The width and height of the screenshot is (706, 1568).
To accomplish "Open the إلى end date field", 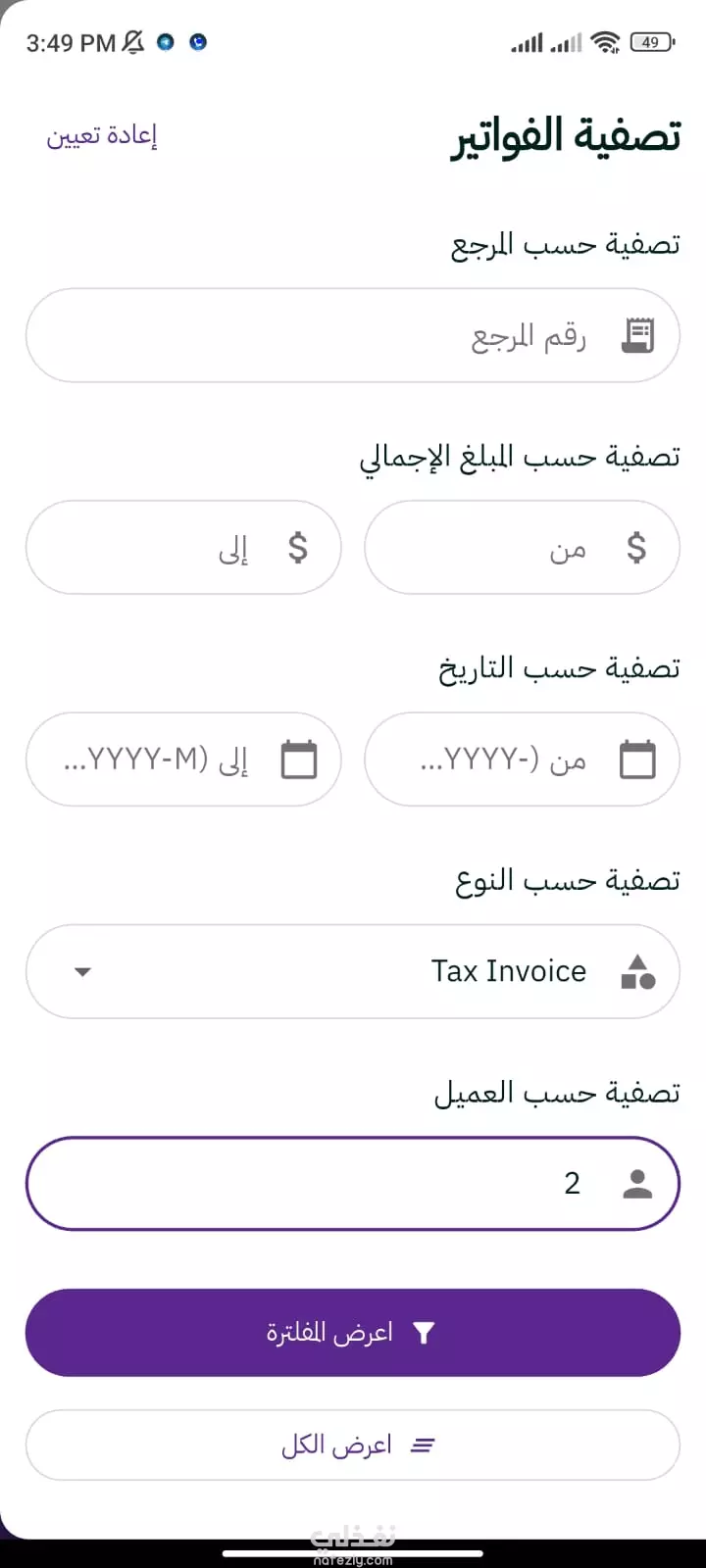I will [x=183, y=759].
